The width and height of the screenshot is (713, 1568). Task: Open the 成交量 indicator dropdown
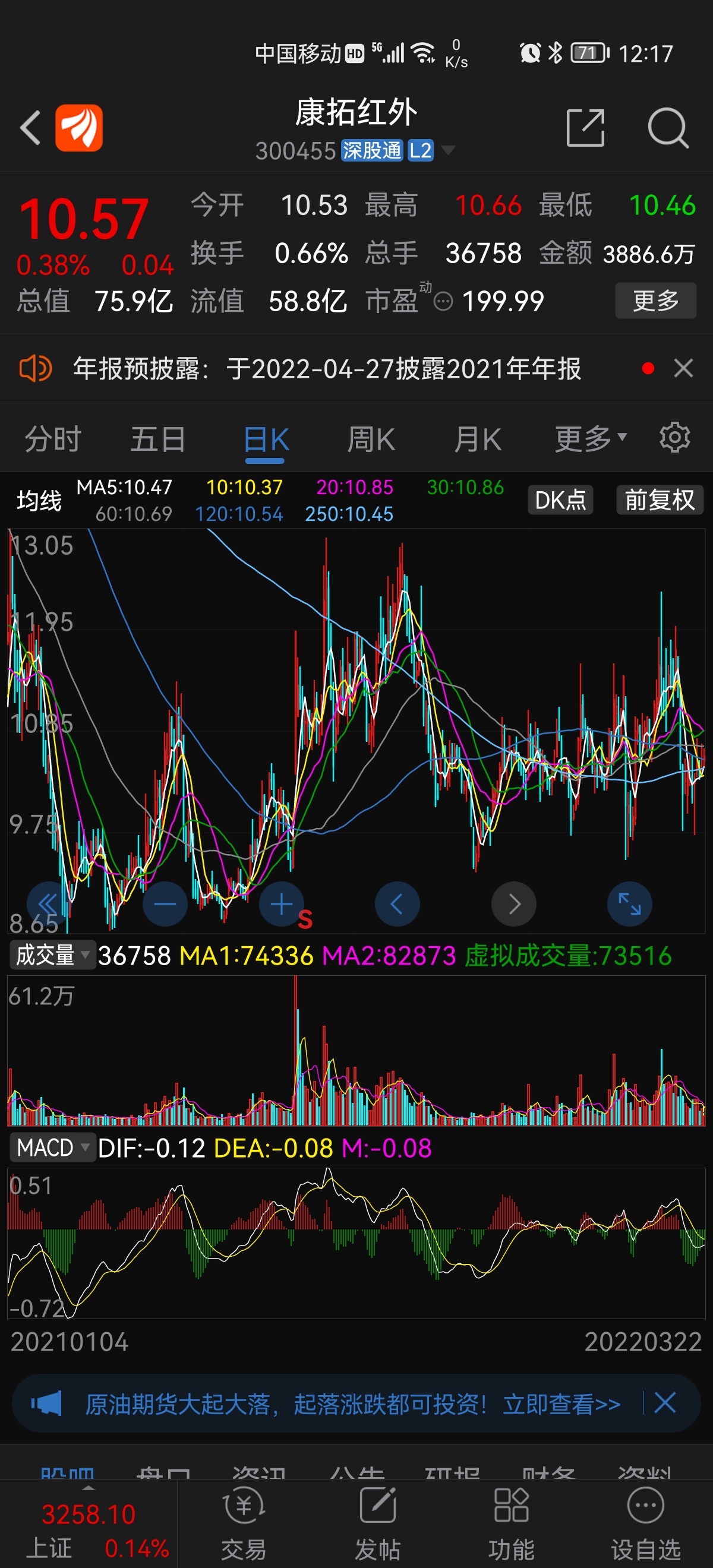52,955
